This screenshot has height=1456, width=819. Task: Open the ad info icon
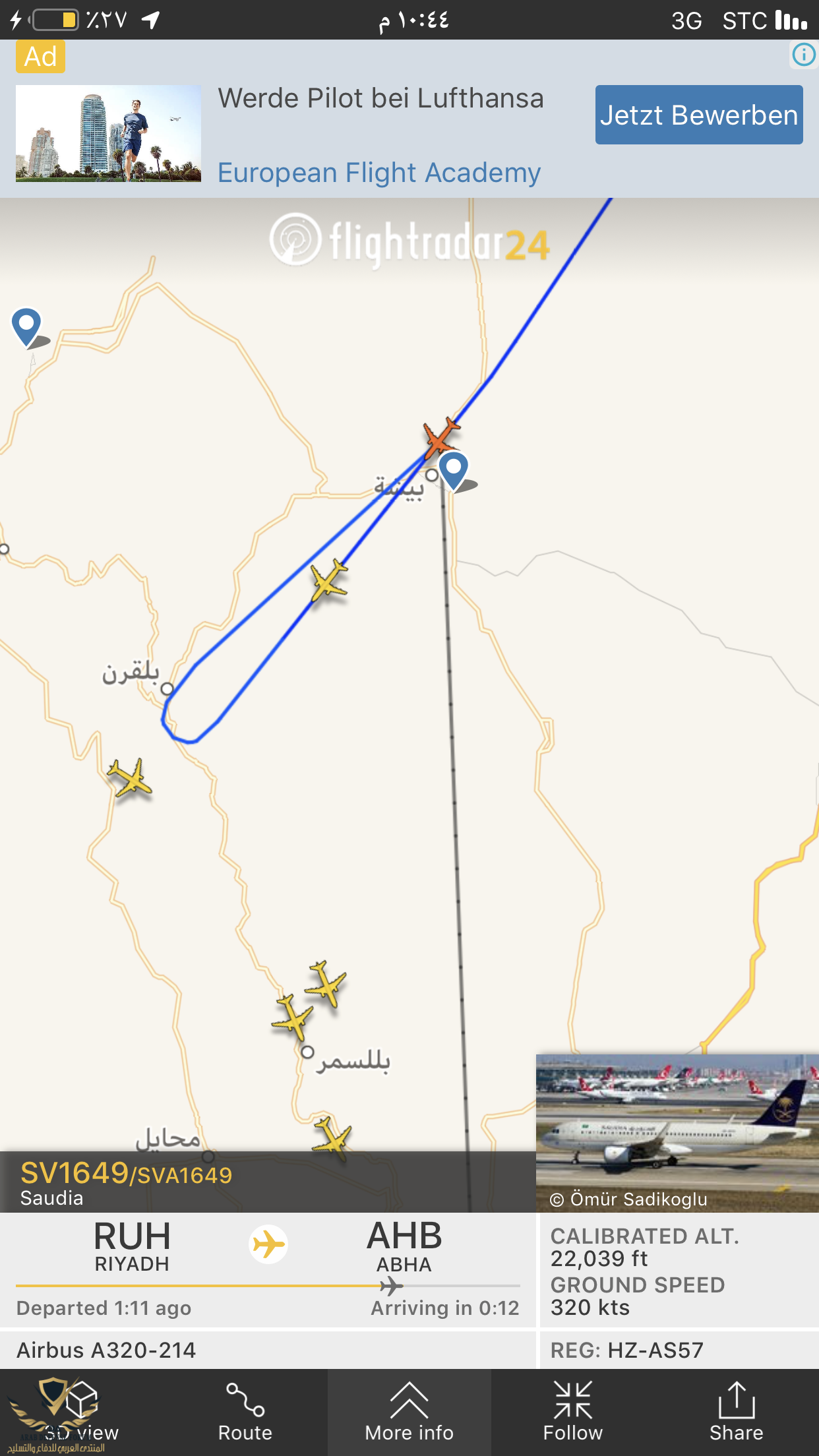pos(803,55)
